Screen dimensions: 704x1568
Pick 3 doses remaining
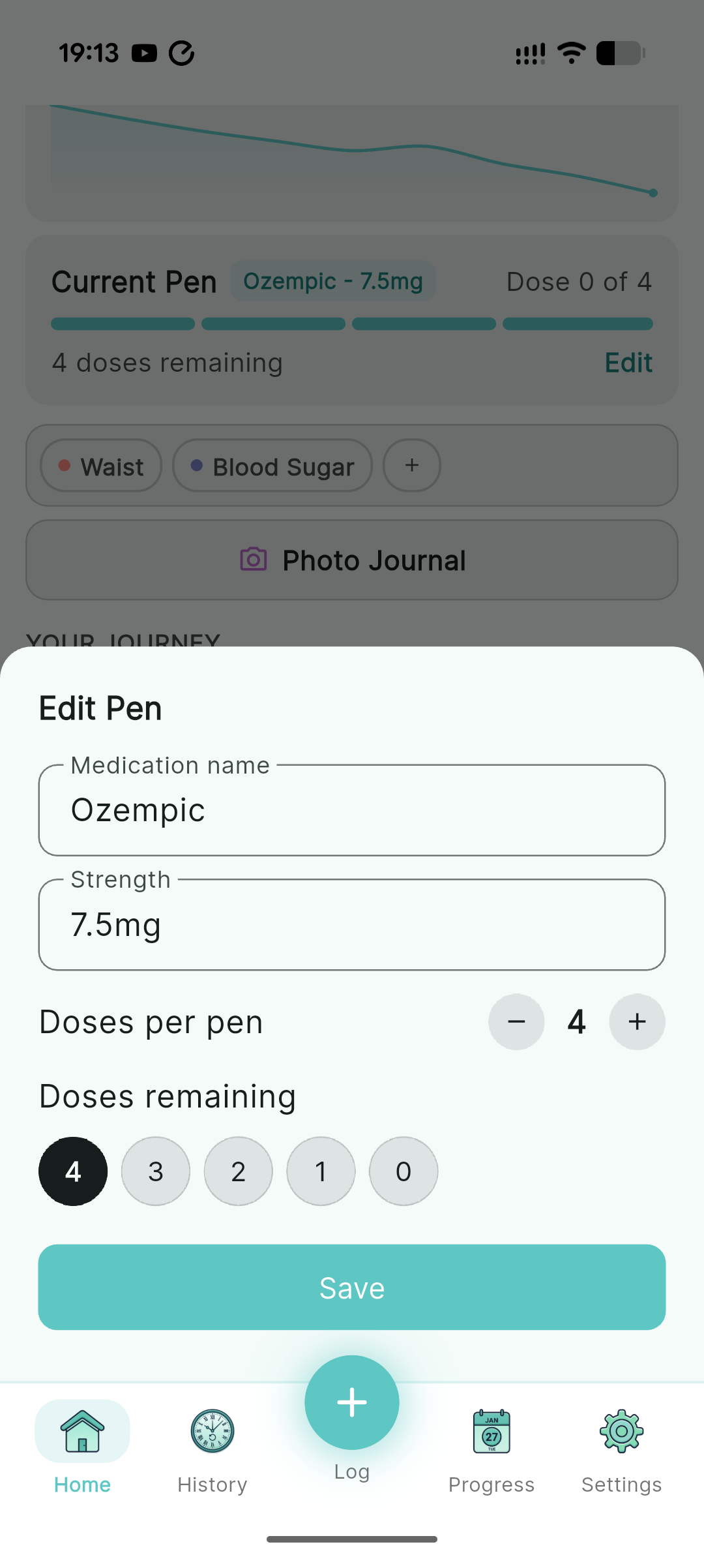coord(156,1171)
